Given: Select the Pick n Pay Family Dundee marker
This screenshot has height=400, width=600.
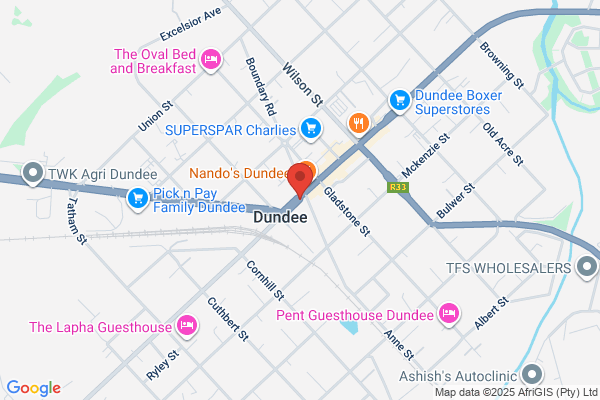Looking at the screenshot, I should tap(138, 199).
